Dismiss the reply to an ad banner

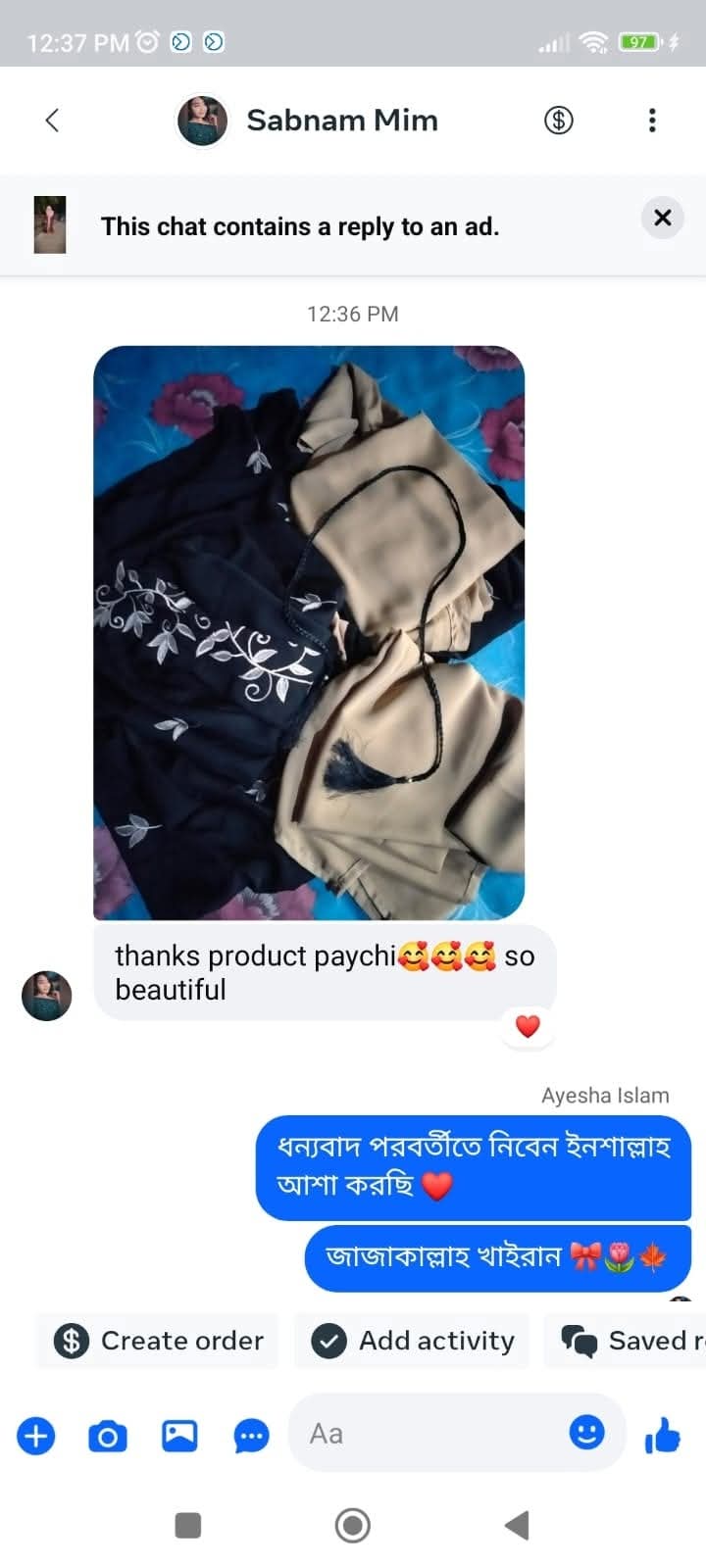(x=663, y=218)
